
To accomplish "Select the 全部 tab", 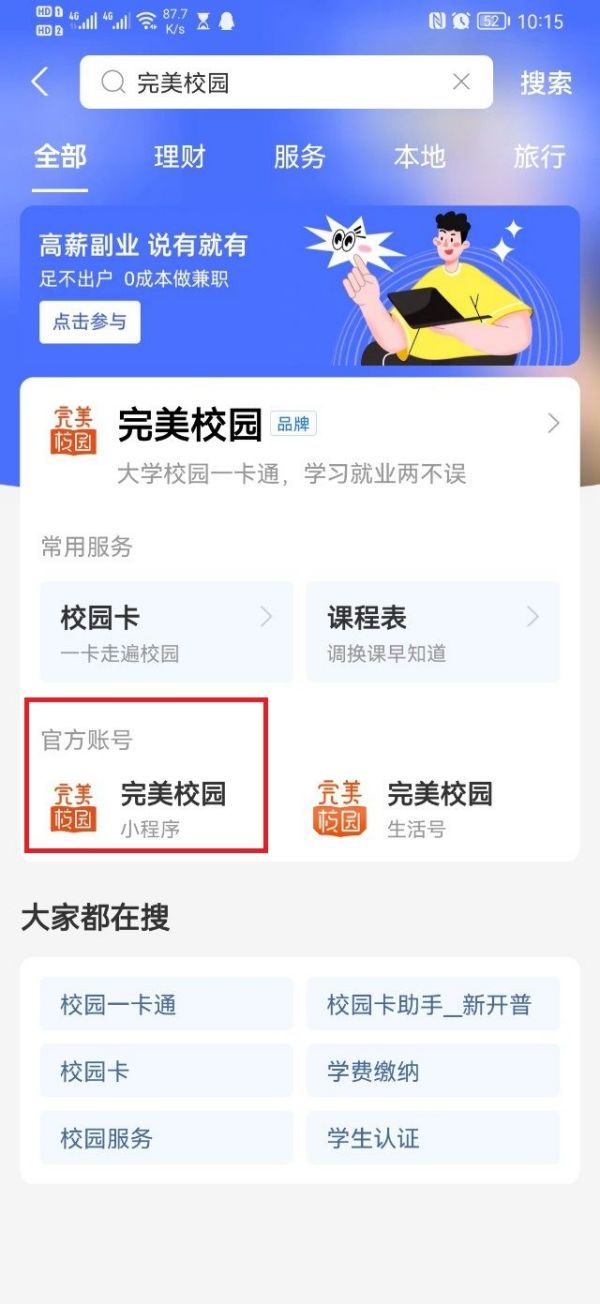I will click(60, 157).
